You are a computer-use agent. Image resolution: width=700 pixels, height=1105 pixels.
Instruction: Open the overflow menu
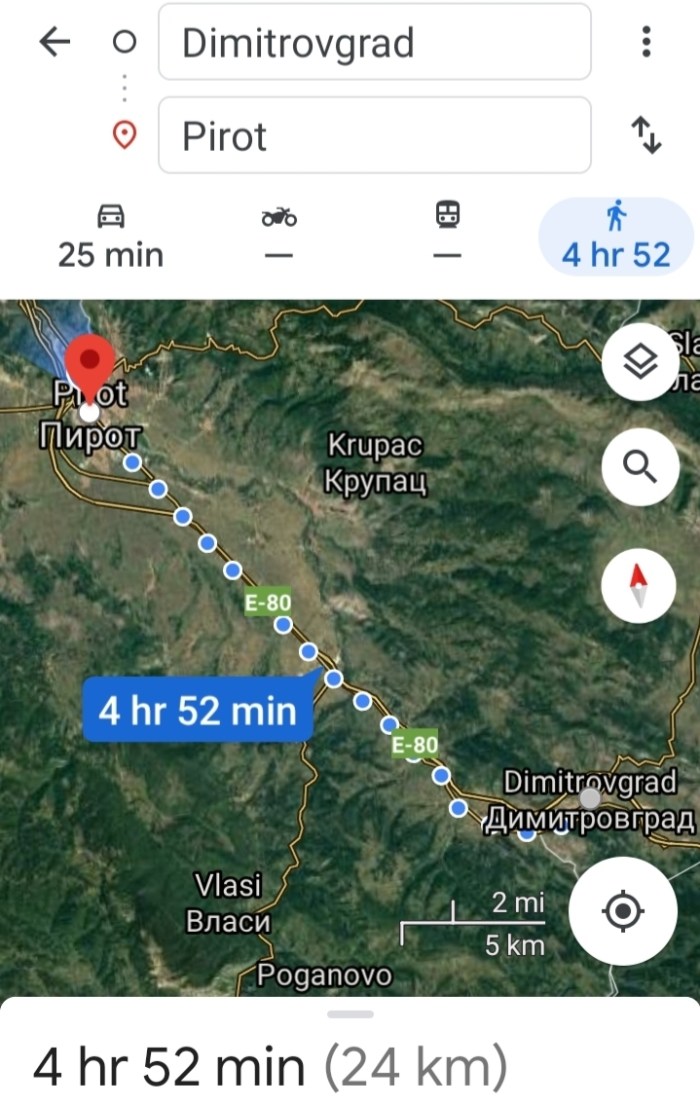[x=647, y=42]
